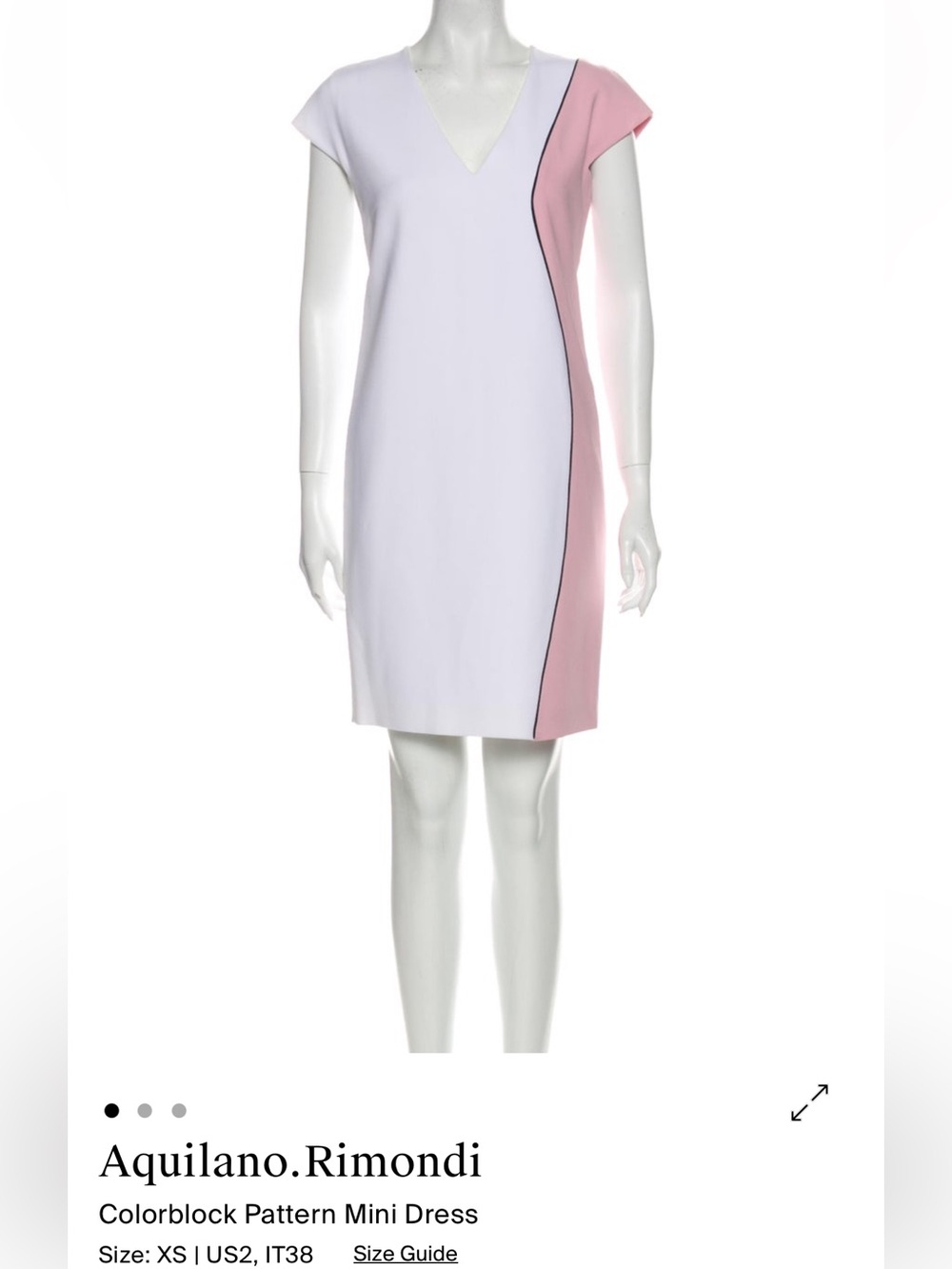Click the US2 size designation
Viewport: 952px width, 1269px height.
point(230,1254)
